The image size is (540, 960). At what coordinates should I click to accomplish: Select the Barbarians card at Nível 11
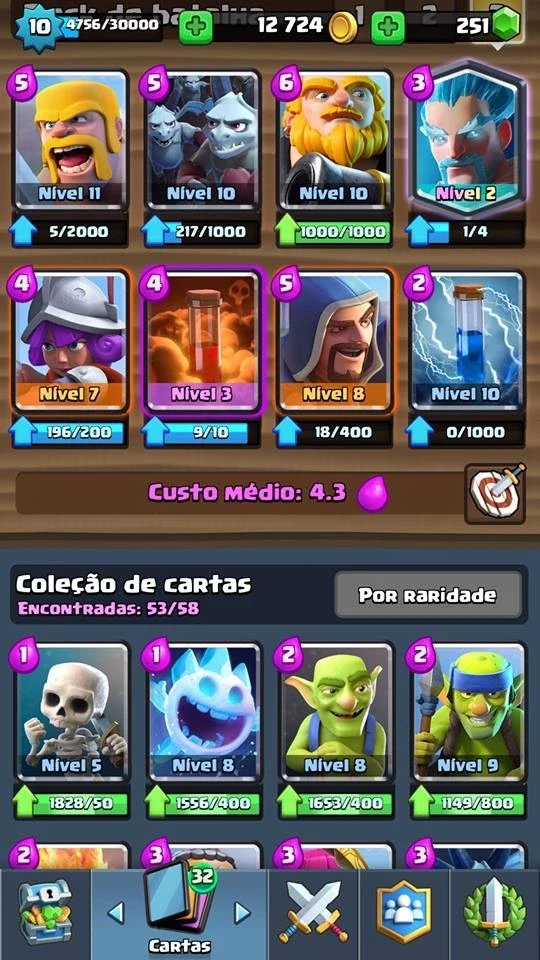point(70,141)
